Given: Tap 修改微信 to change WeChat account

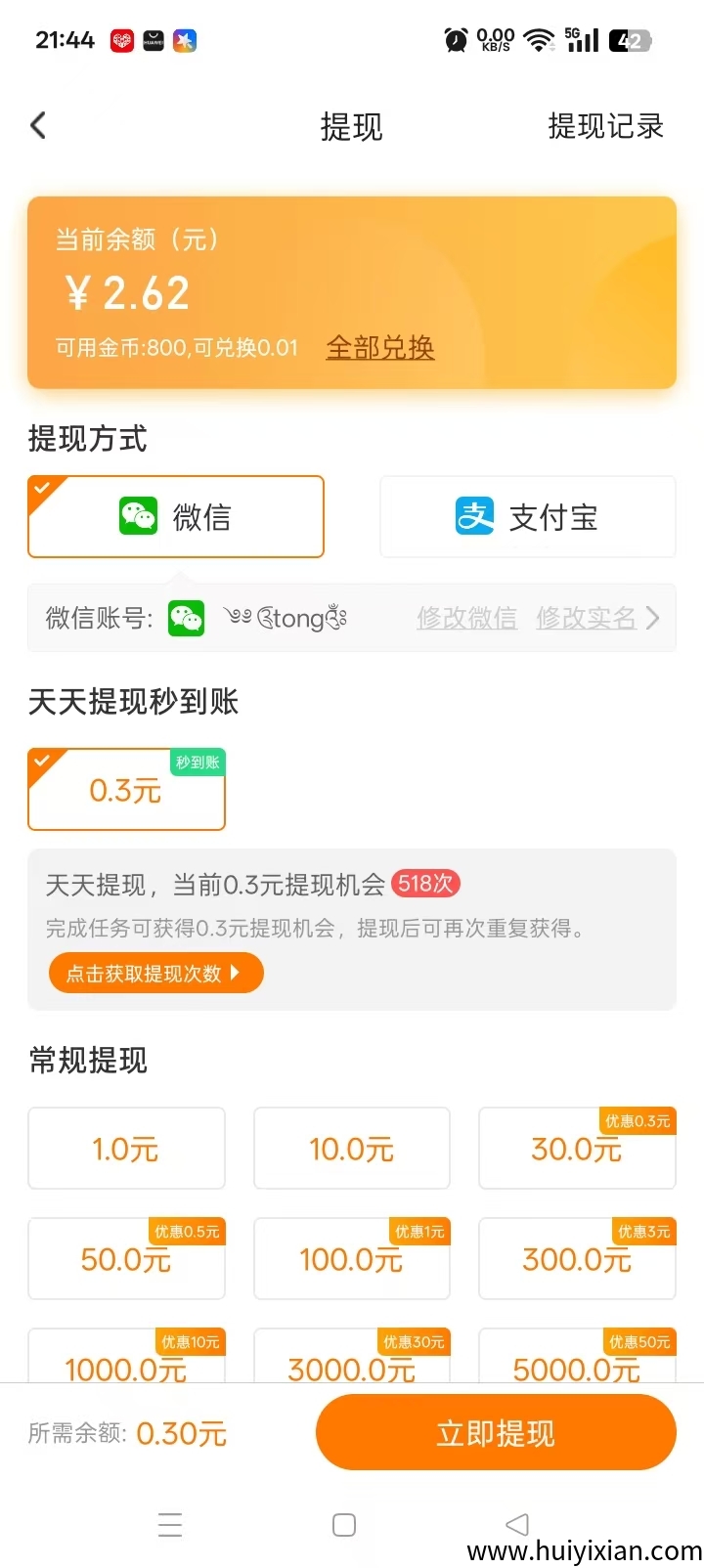Looking at the screenshot, I should 466,618.
